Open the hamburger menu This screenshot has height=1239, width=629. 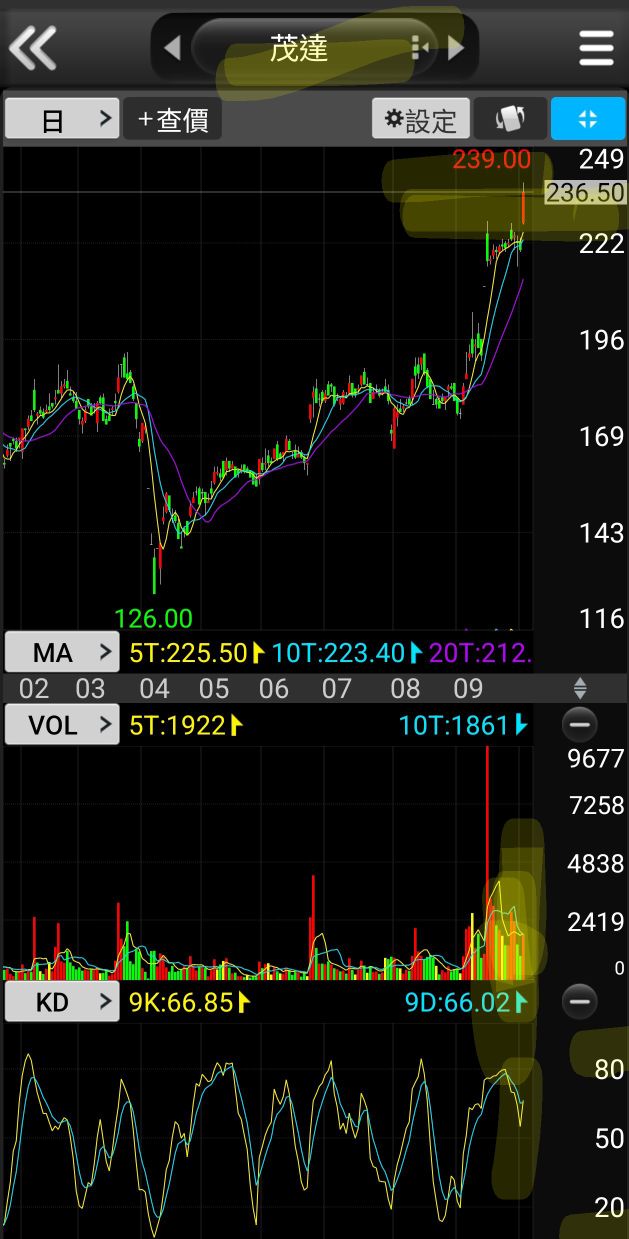pyautogui.click(x=596, y=47)
